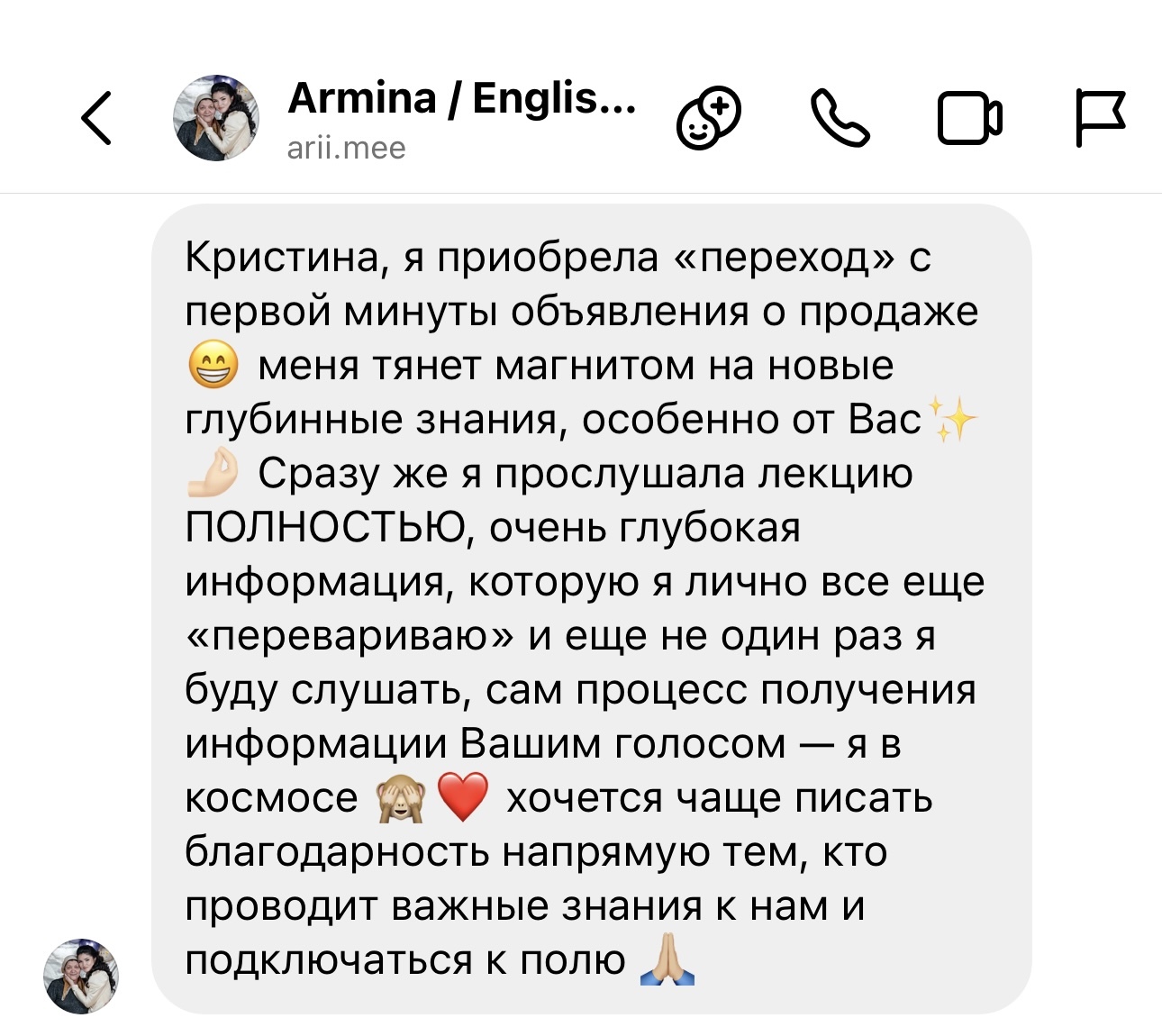
Task: Start a voice call with Armina
Action: point(840,118)
